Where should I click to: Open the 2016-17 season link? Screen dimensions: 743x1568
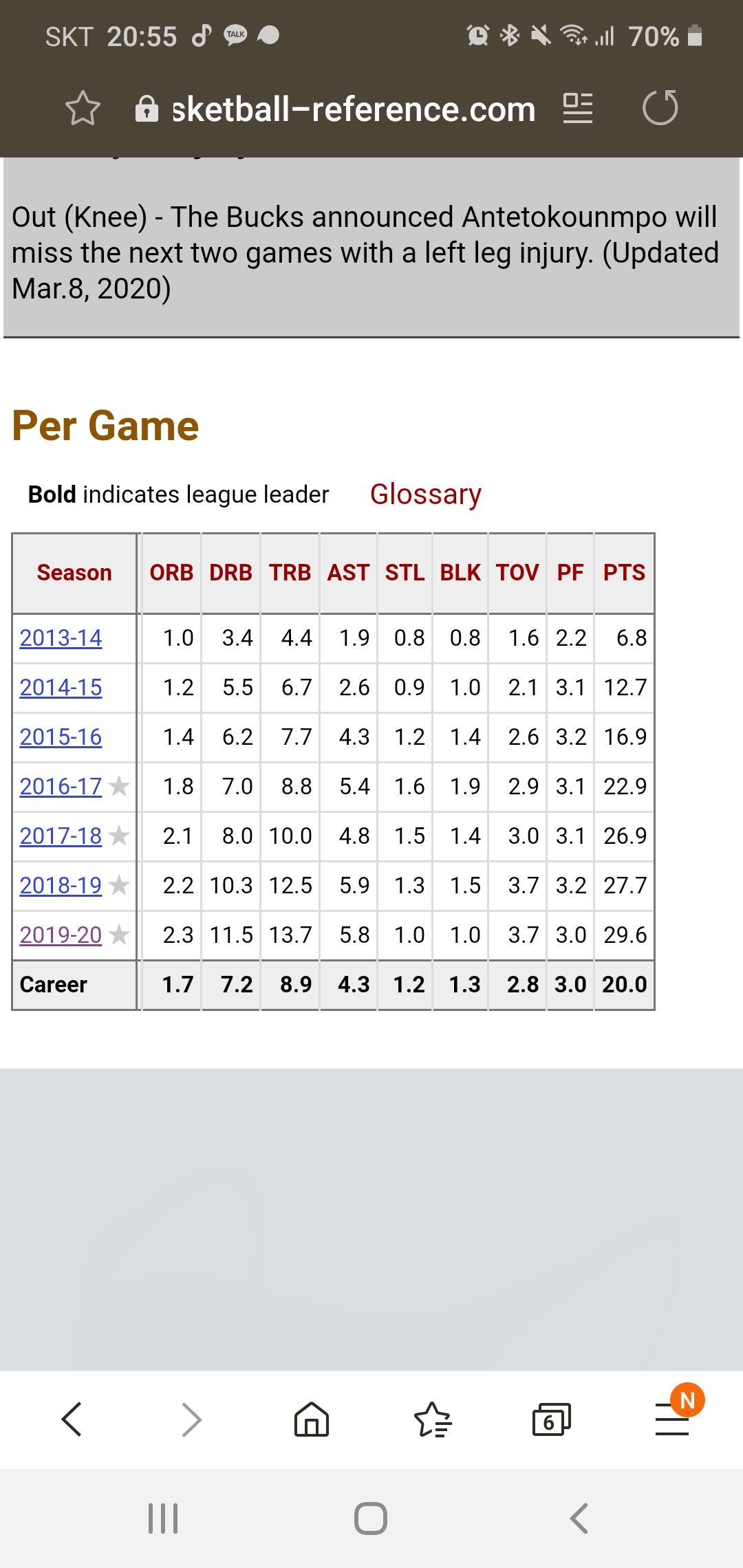[61, 786]
